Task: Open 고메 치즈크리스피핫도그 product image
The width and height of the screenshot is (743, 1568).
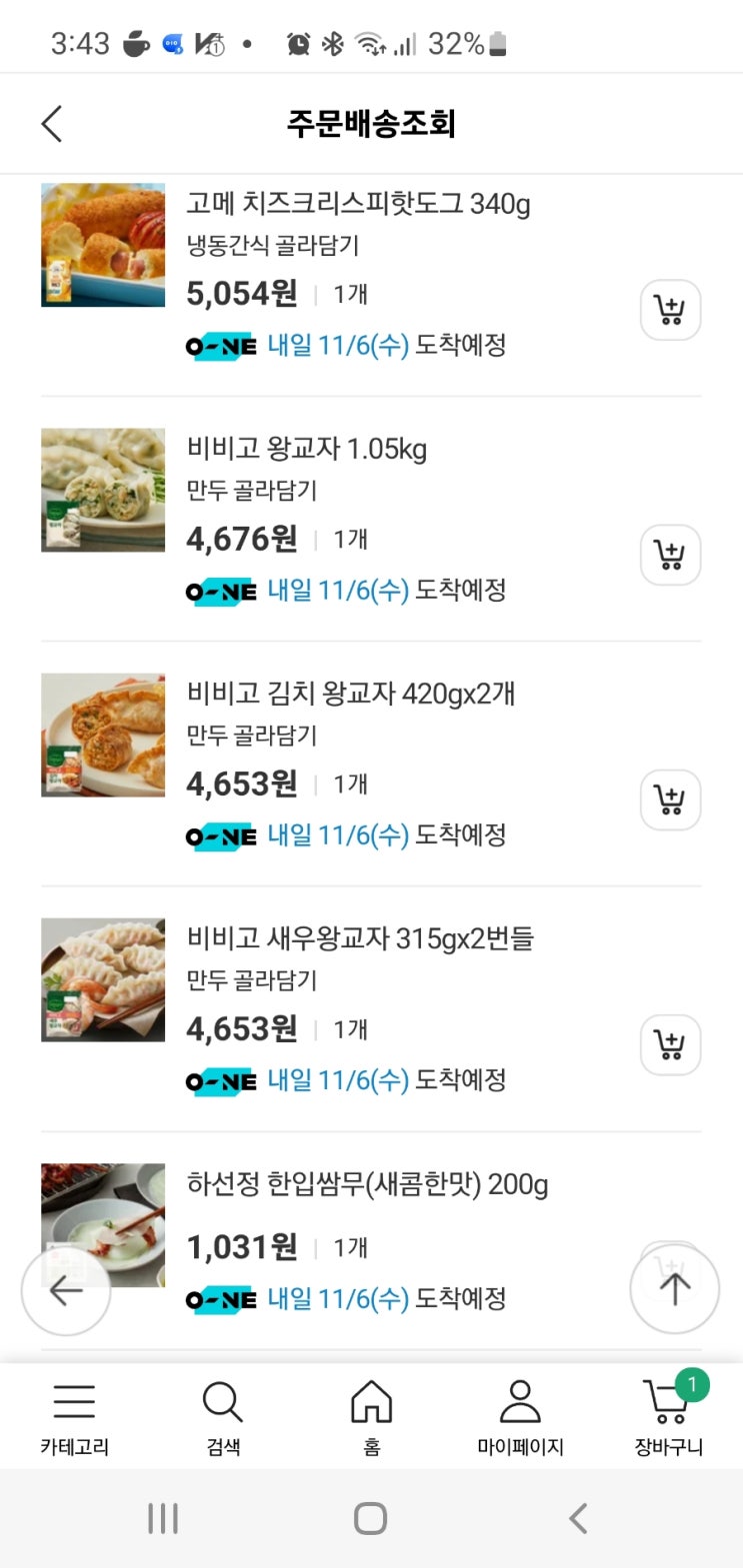Action: (103, 245)
